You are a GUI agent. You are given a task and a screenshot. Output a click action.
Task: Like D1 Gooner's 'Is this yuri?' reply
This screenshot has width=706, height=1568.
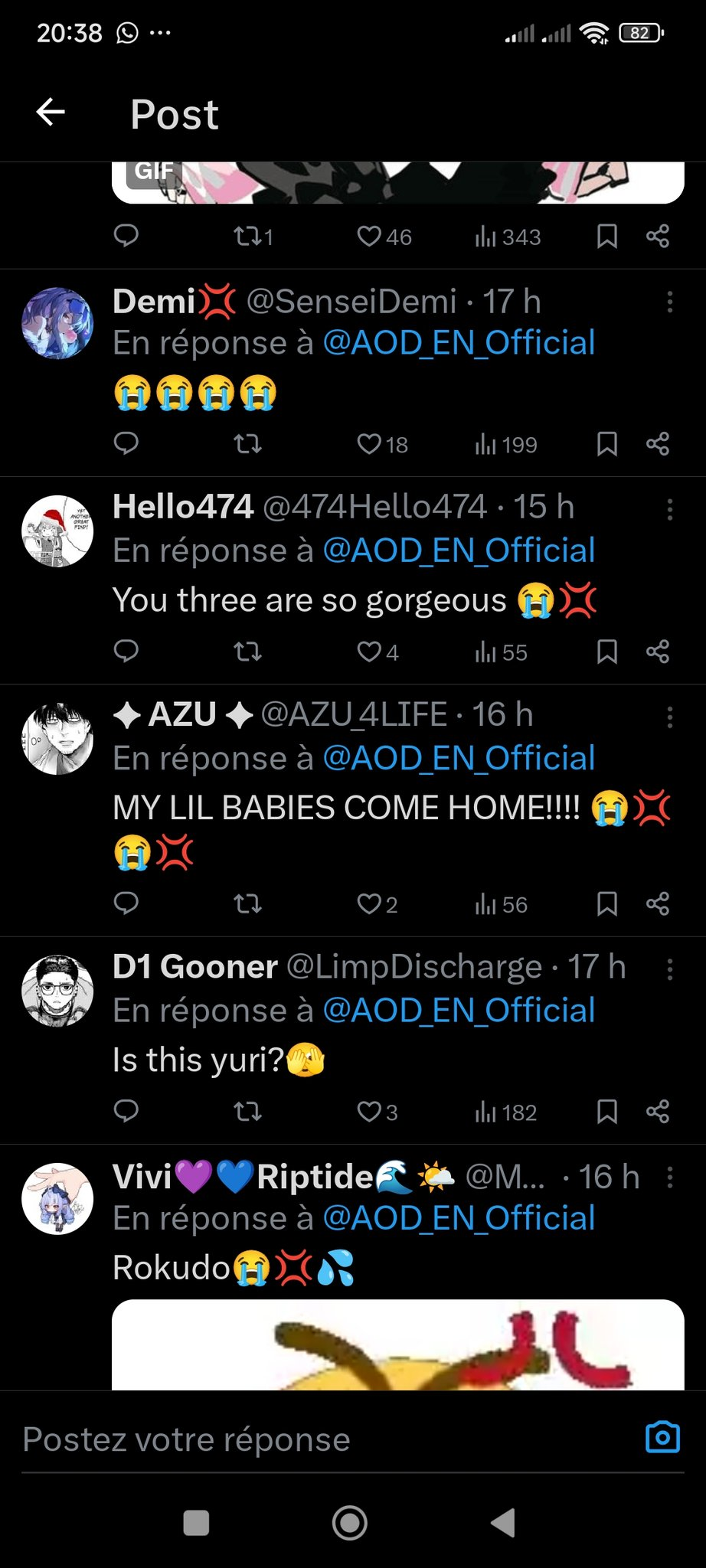click(x=369, y=1112)
